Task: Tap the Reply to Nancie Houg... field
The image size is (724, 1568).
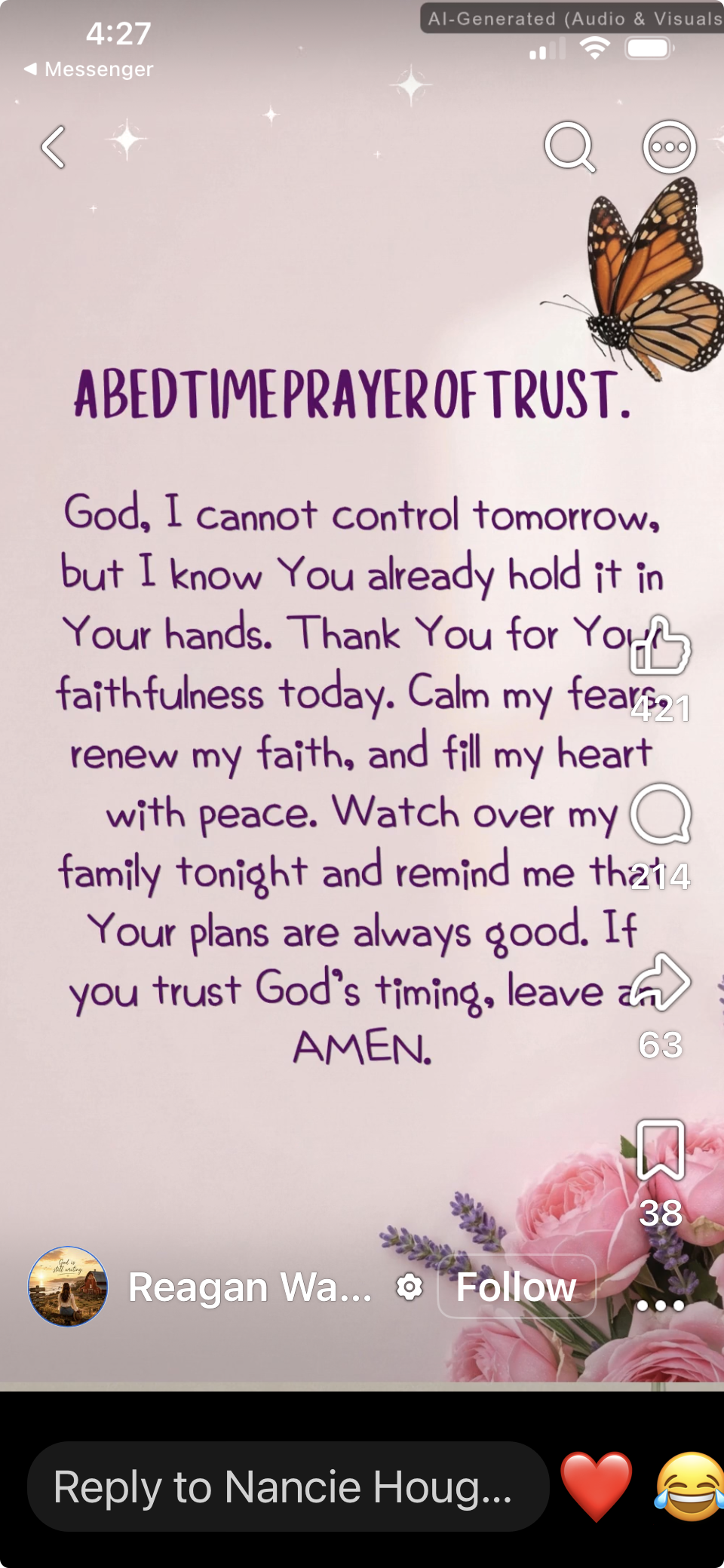Action: pos(288,1487)
